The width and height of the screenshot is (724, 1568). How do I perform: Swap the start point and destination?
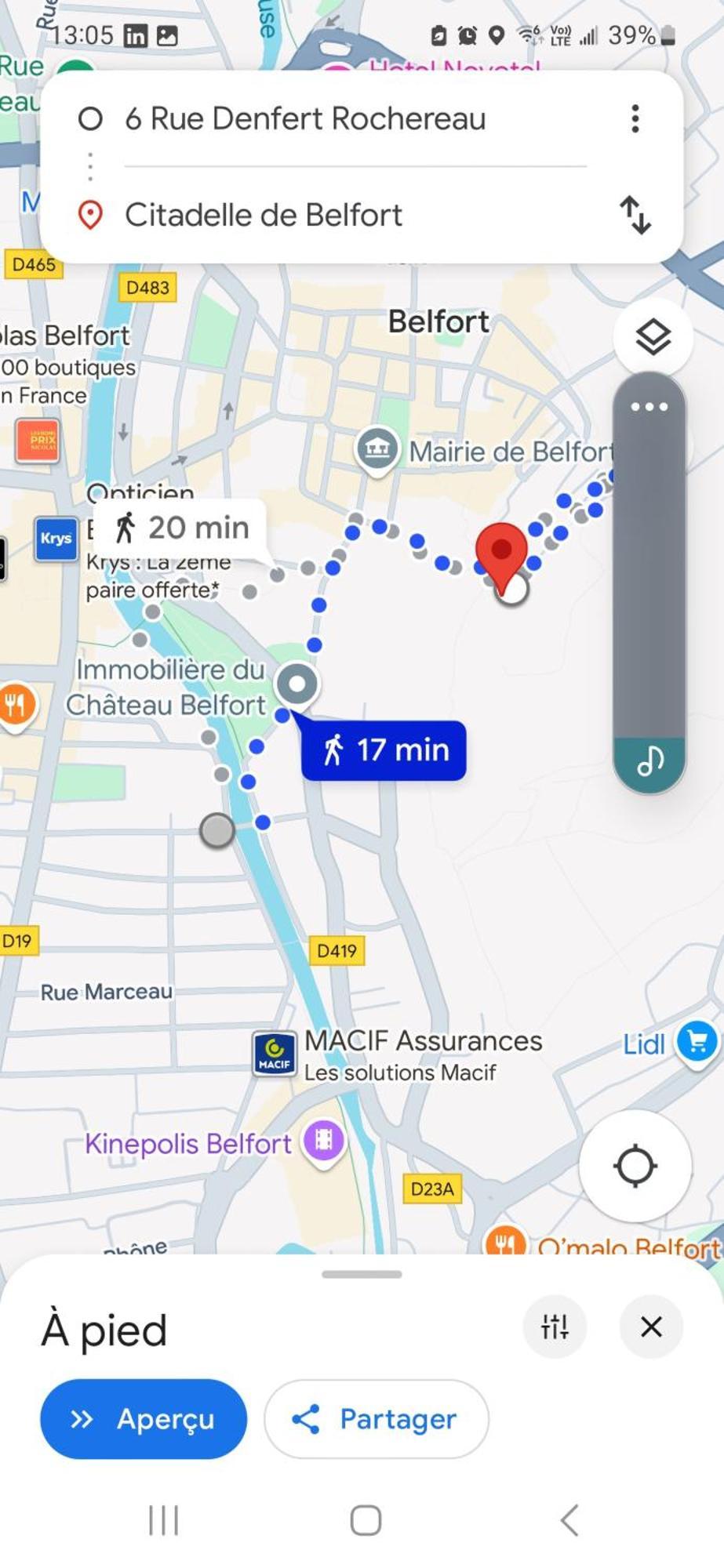pos(635,215)
